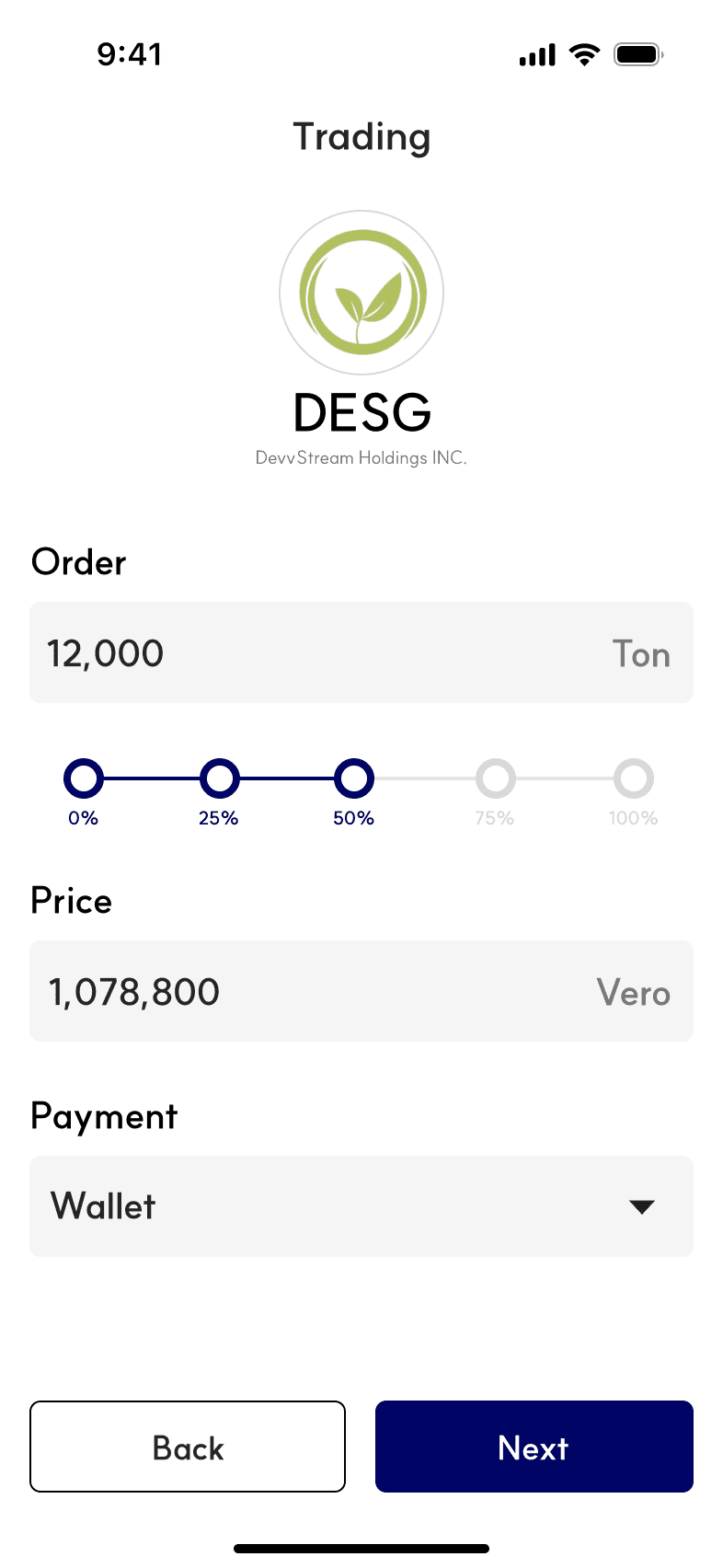Select the 25% order point

point(220,778)
